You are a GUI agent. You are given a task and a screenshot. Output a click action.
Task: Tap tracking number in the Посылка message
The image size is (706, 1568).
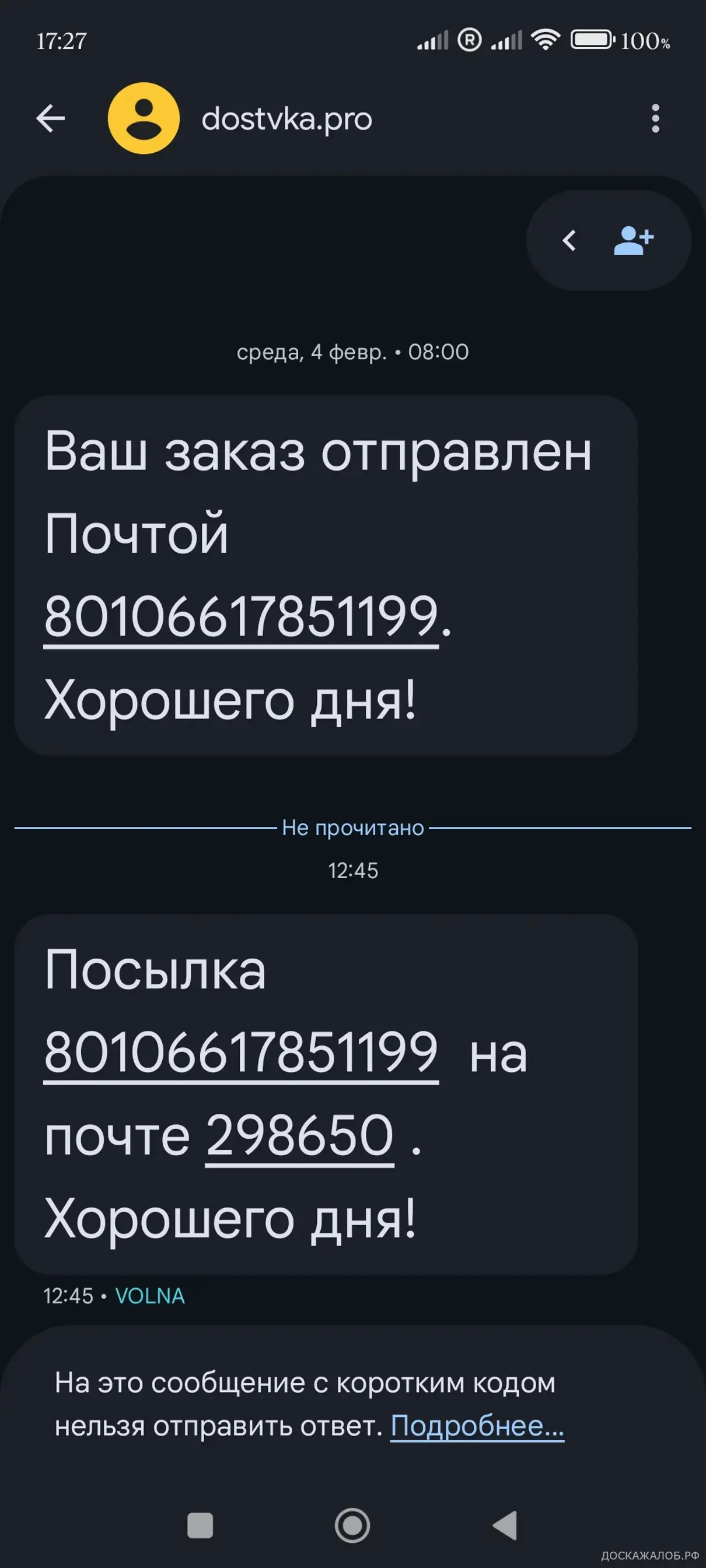241,1052
